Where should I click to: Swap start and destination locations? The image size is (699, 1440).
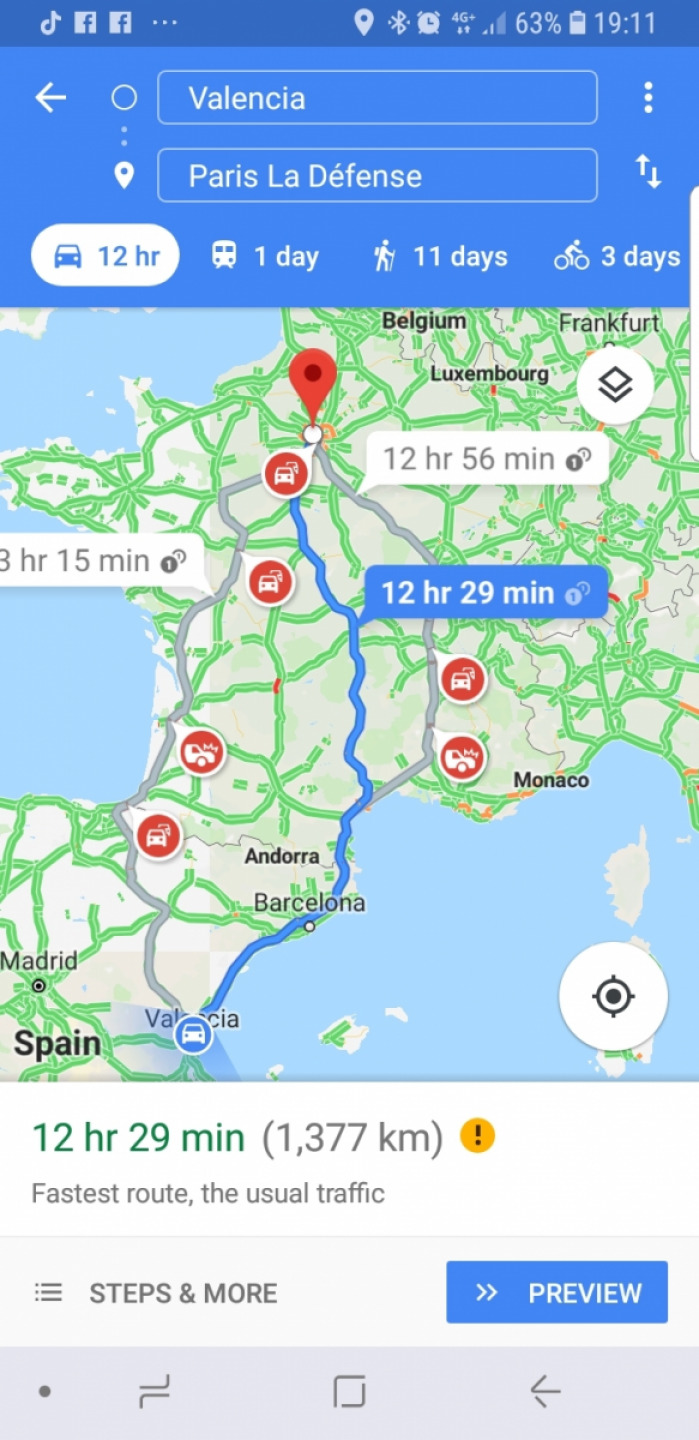point(648,173)
